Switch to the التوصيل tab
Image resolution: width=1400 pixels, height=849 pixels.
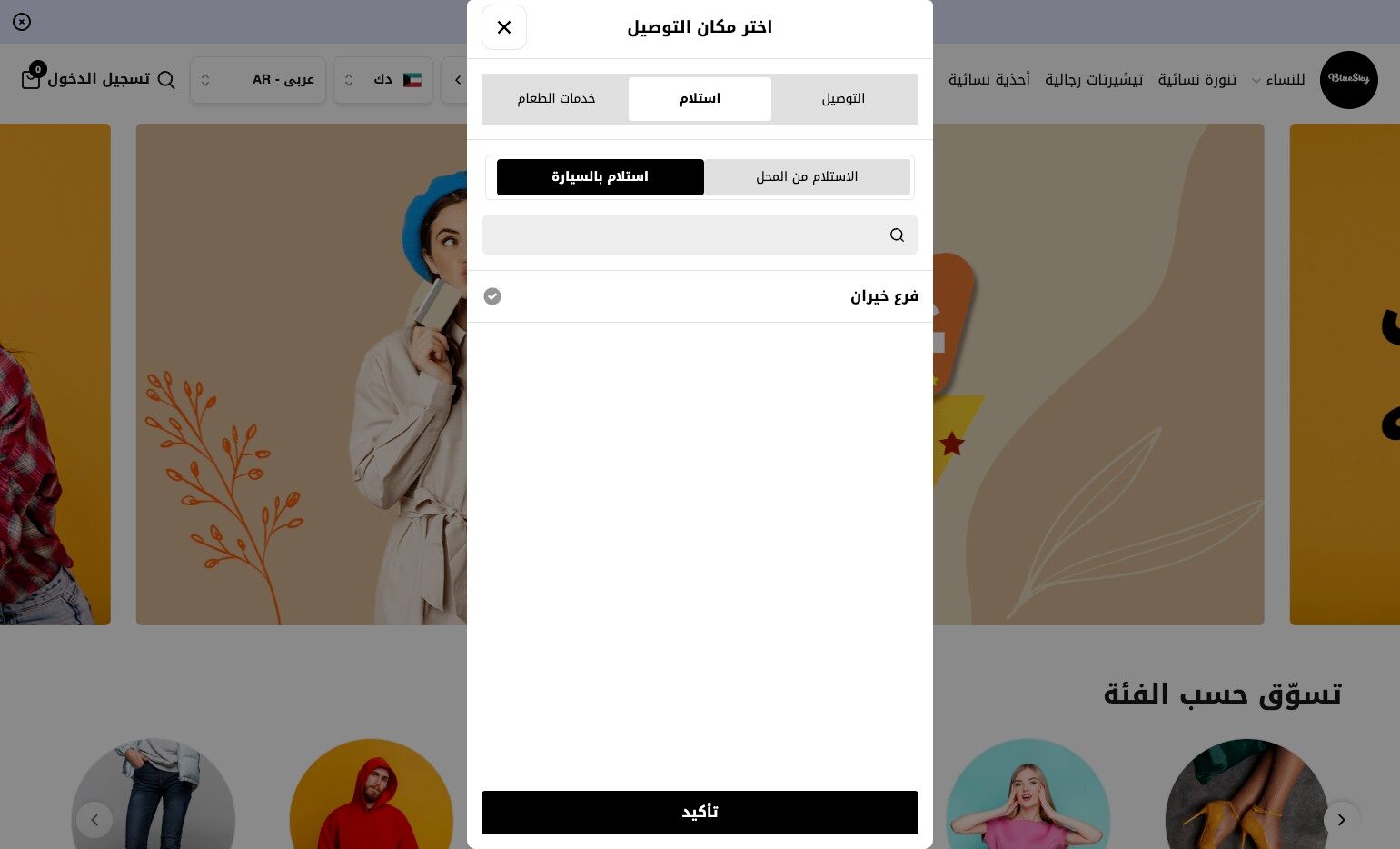843,98
